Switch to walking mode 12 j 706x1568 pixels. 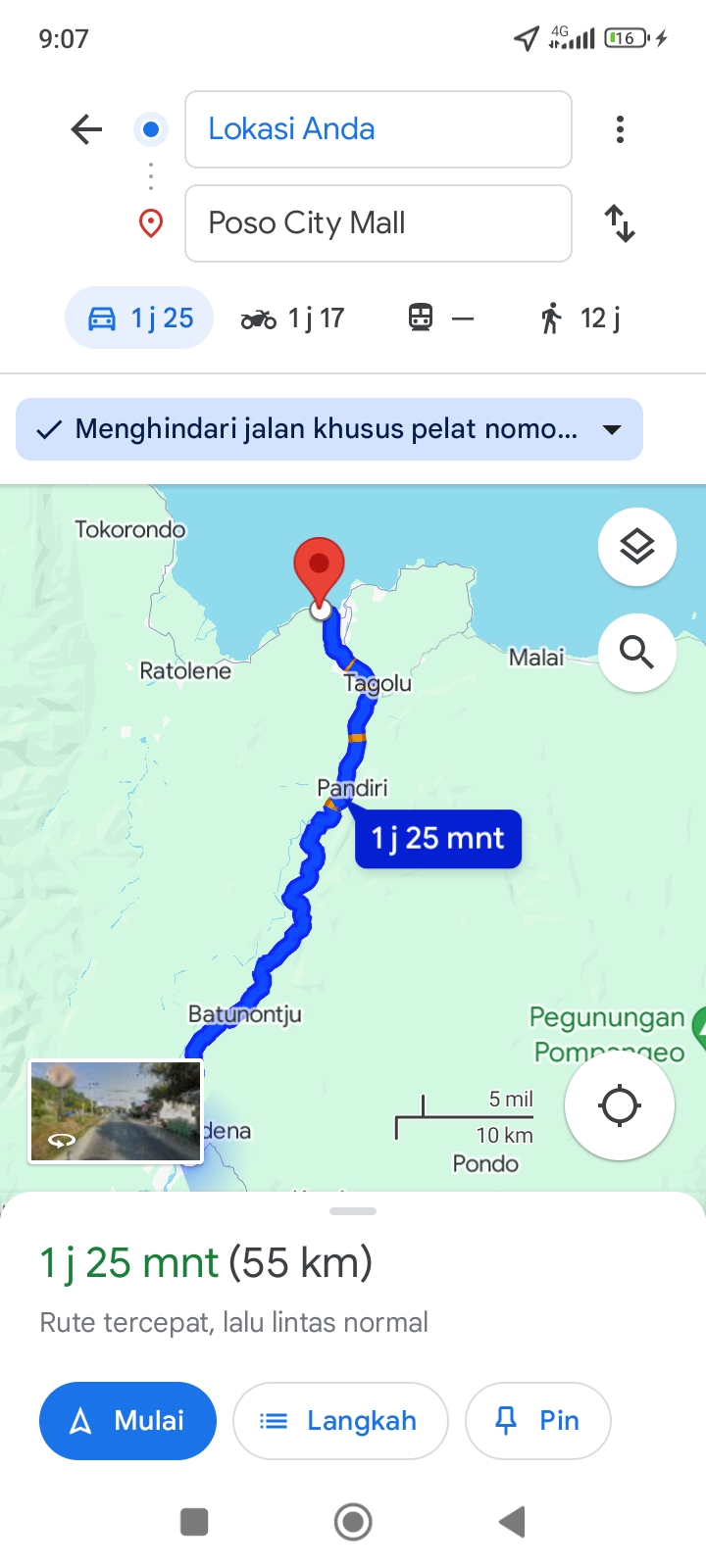point(580,318)
